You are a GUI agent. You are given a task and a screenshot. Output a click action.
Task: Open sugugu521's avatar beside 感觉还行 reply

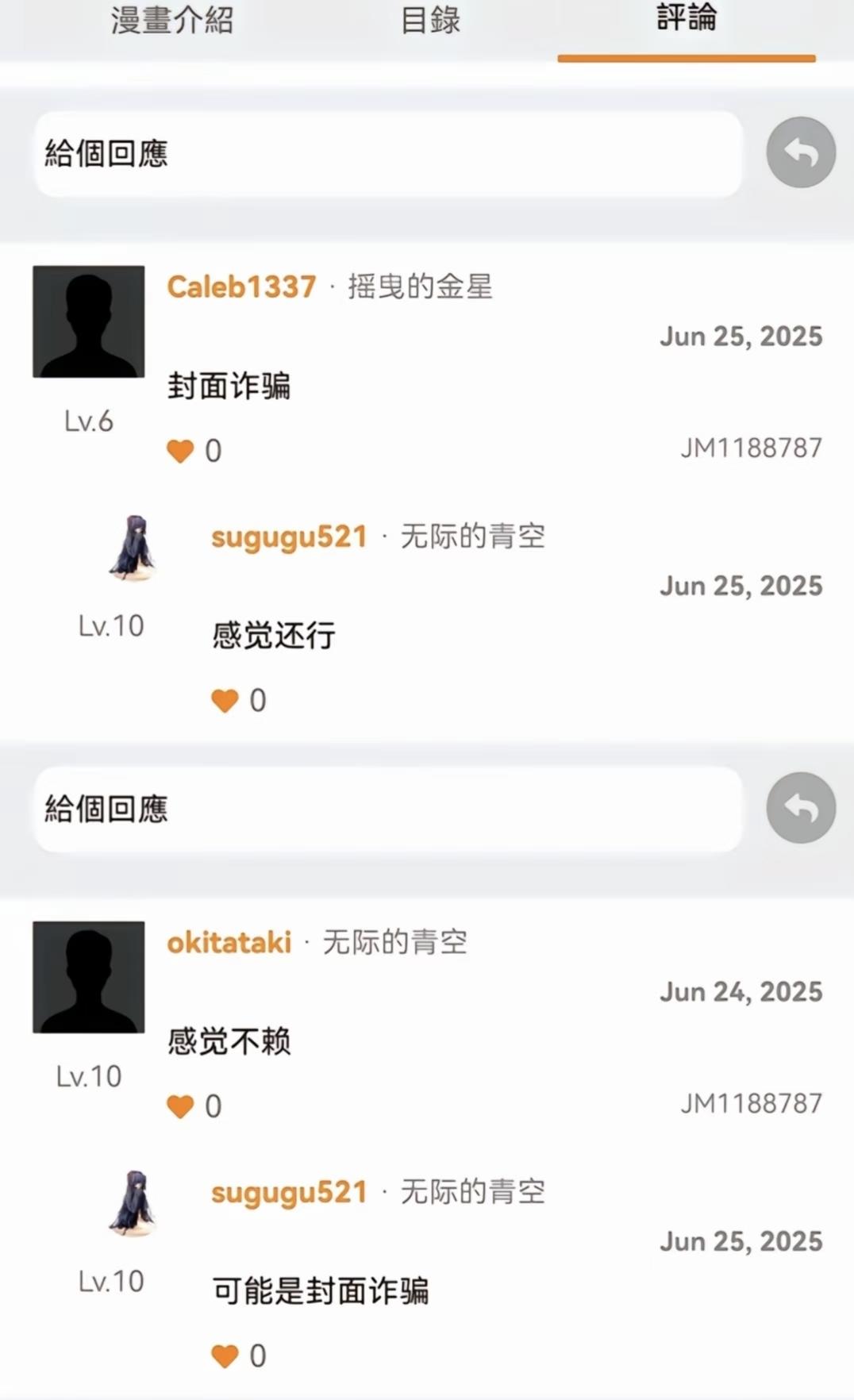pyautogui.click(x=133, y=548)
